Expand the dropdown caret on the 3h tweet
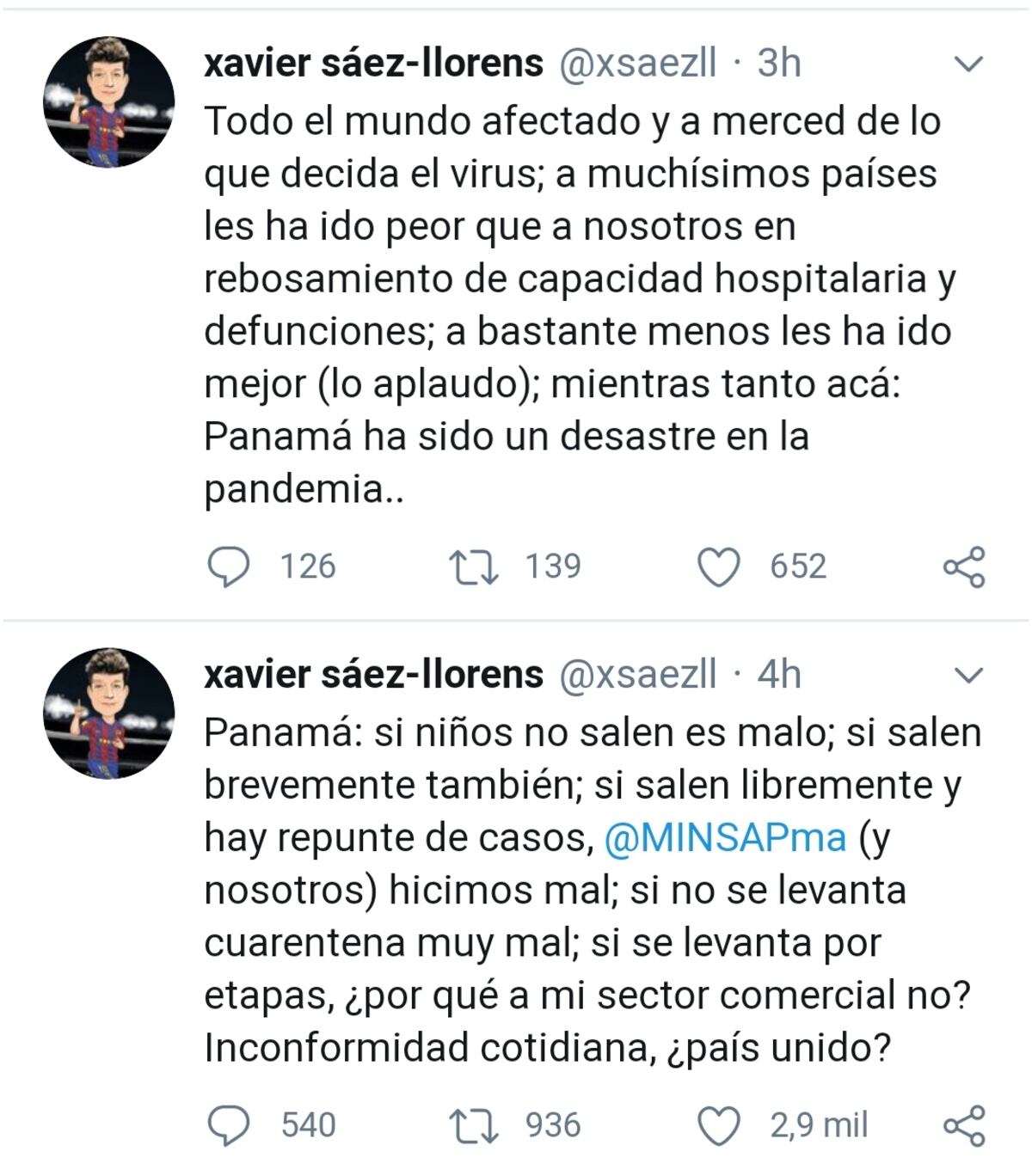 tap(969, 64)
